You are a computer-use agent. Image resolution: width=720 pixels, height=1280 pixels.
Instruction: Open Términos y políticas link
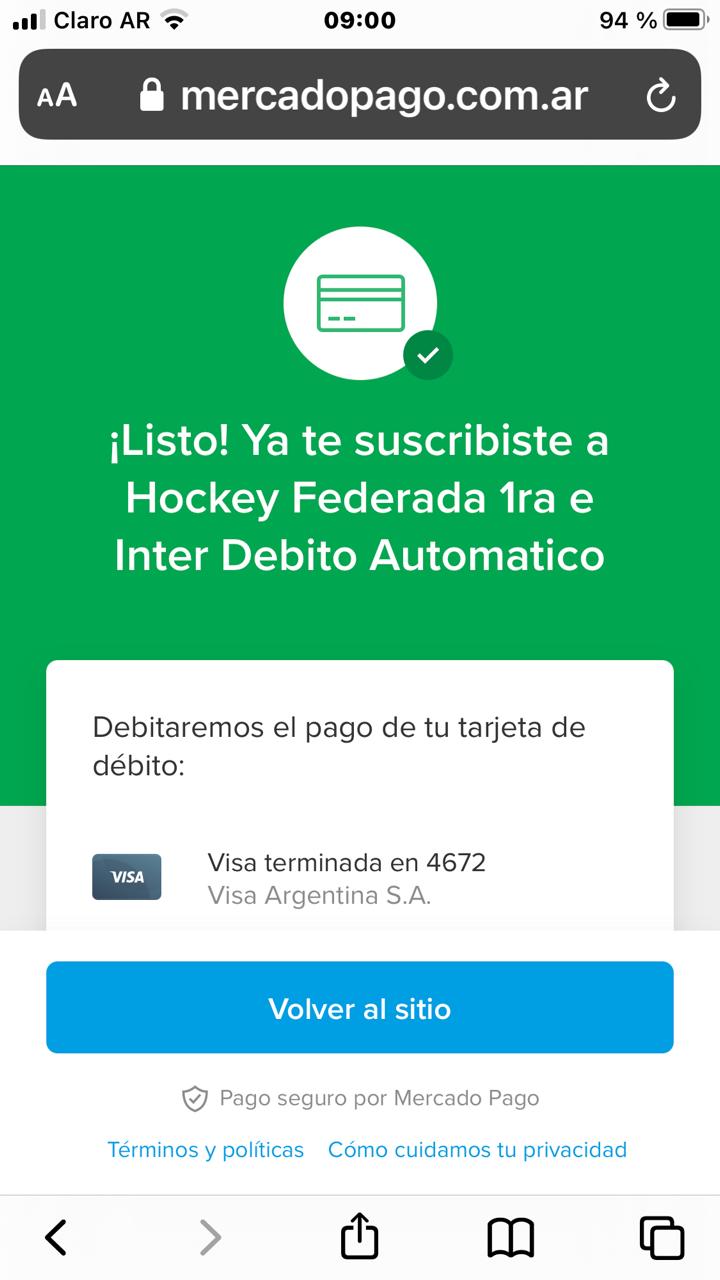[x=205, y=1150]
